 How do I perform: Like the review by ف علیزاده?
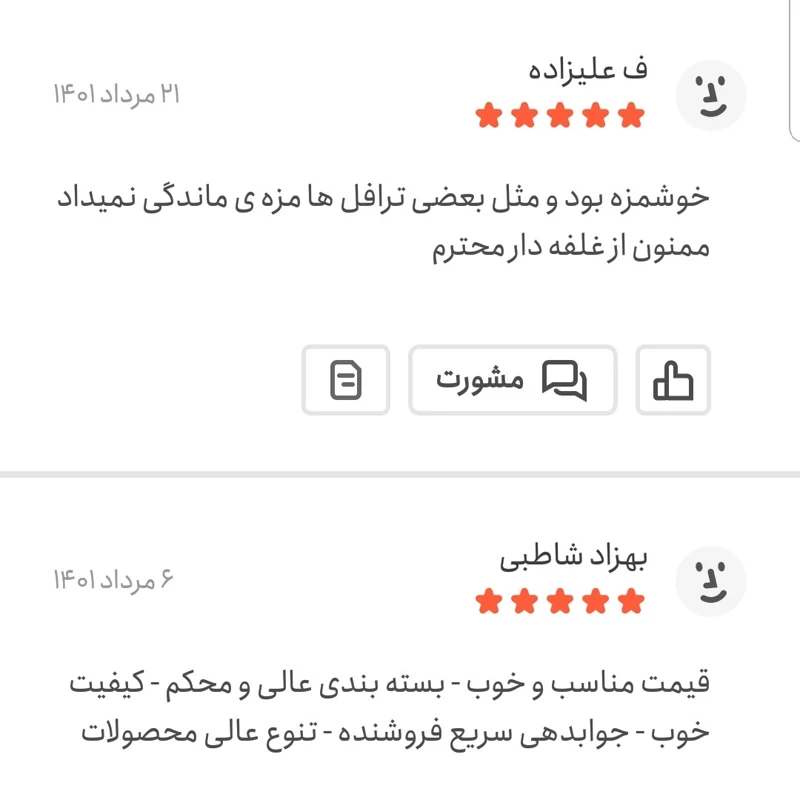click(673, 380)
